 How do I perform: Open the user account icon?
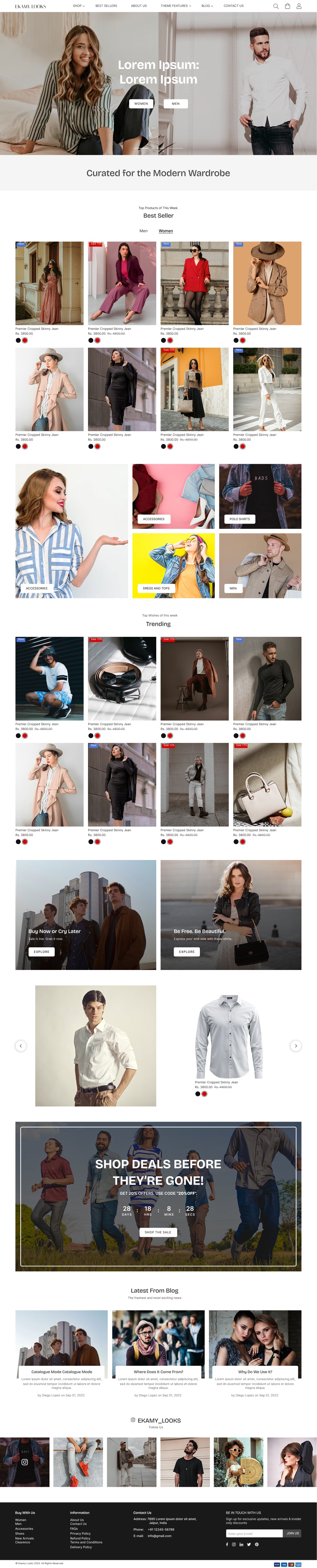coord(299,6)
